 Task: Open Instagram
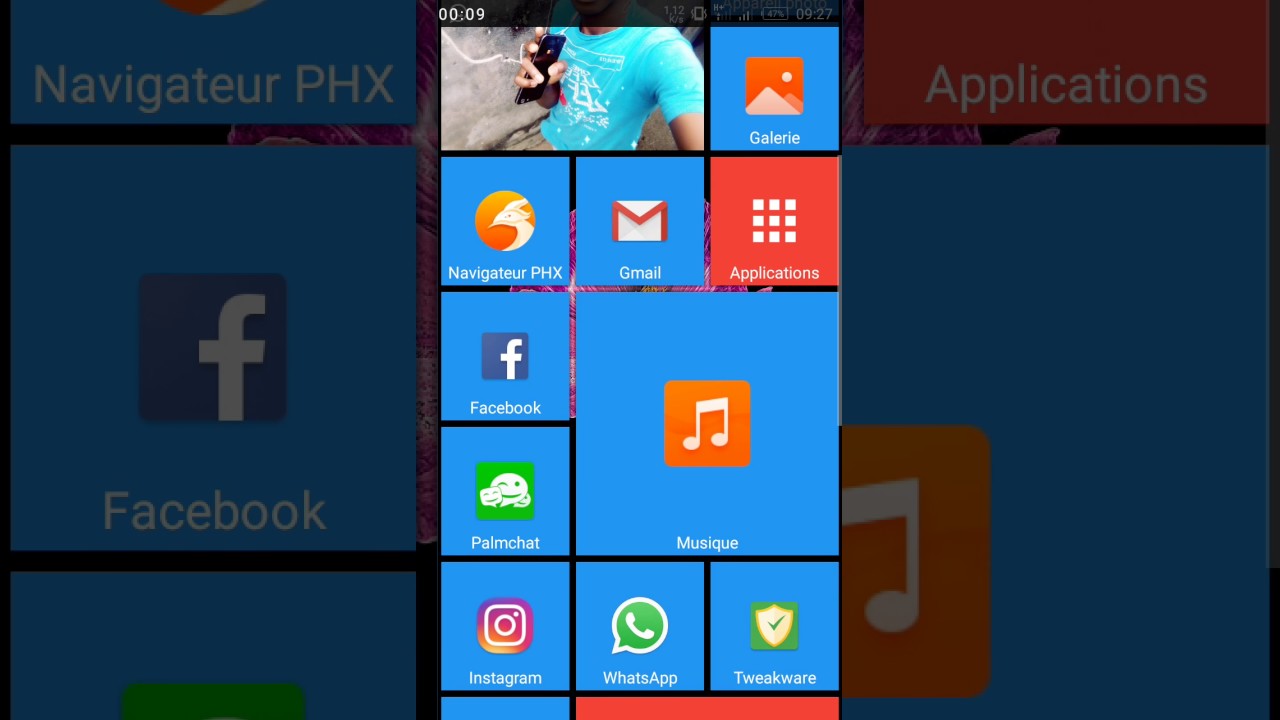tap(505, 627)
